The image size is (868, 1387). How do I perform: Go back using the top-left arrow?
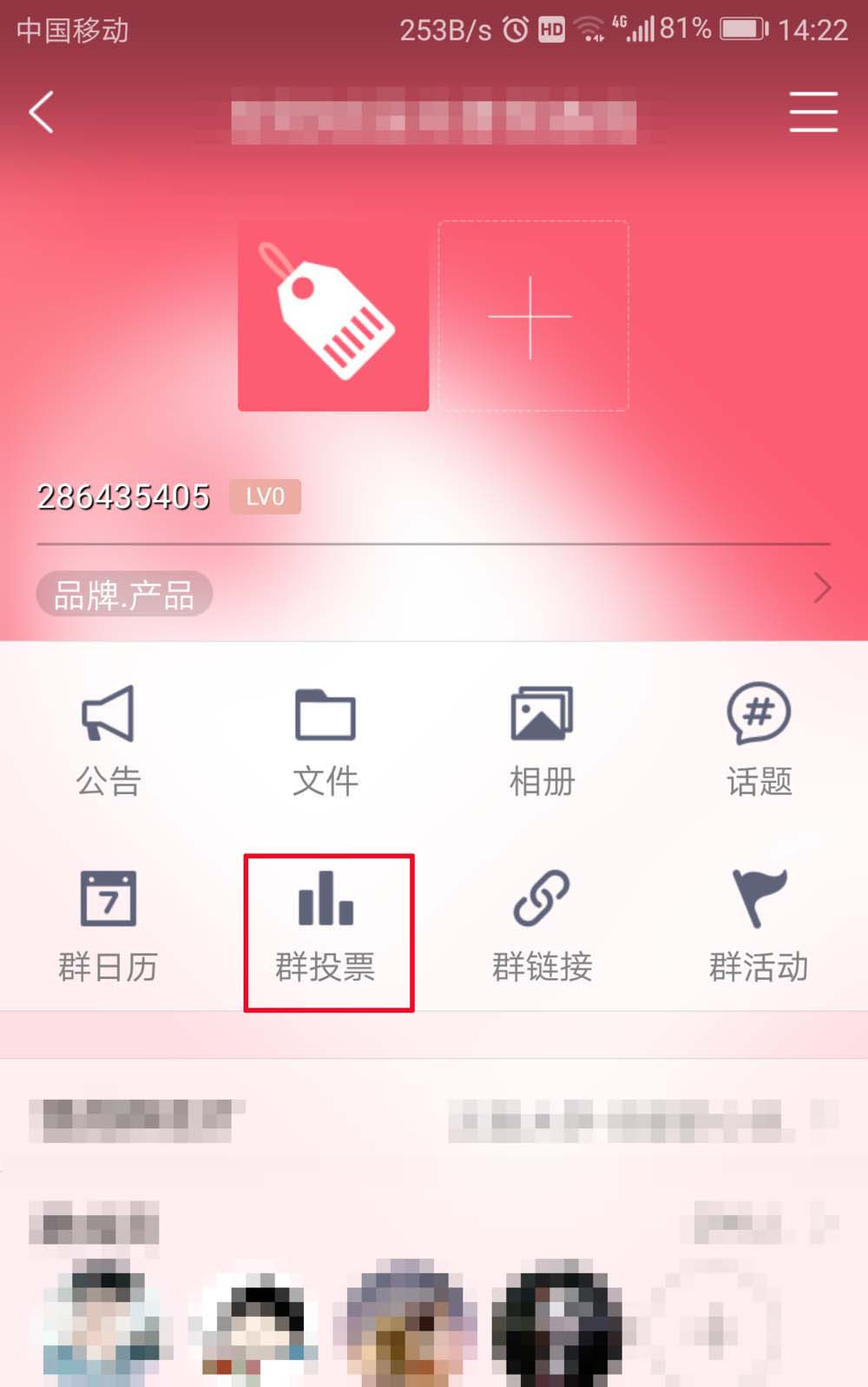coord(42,113)
